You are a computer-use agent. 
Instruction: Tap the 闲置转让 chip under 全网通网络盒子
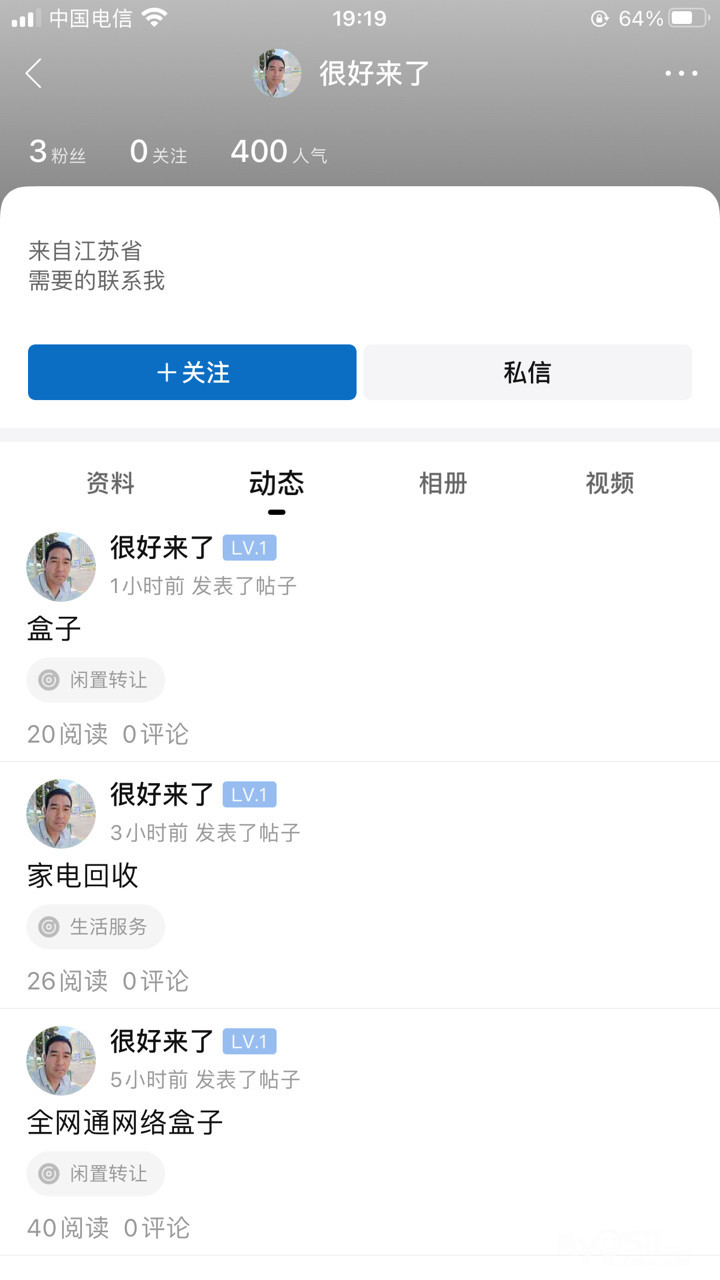point(96,1174)
